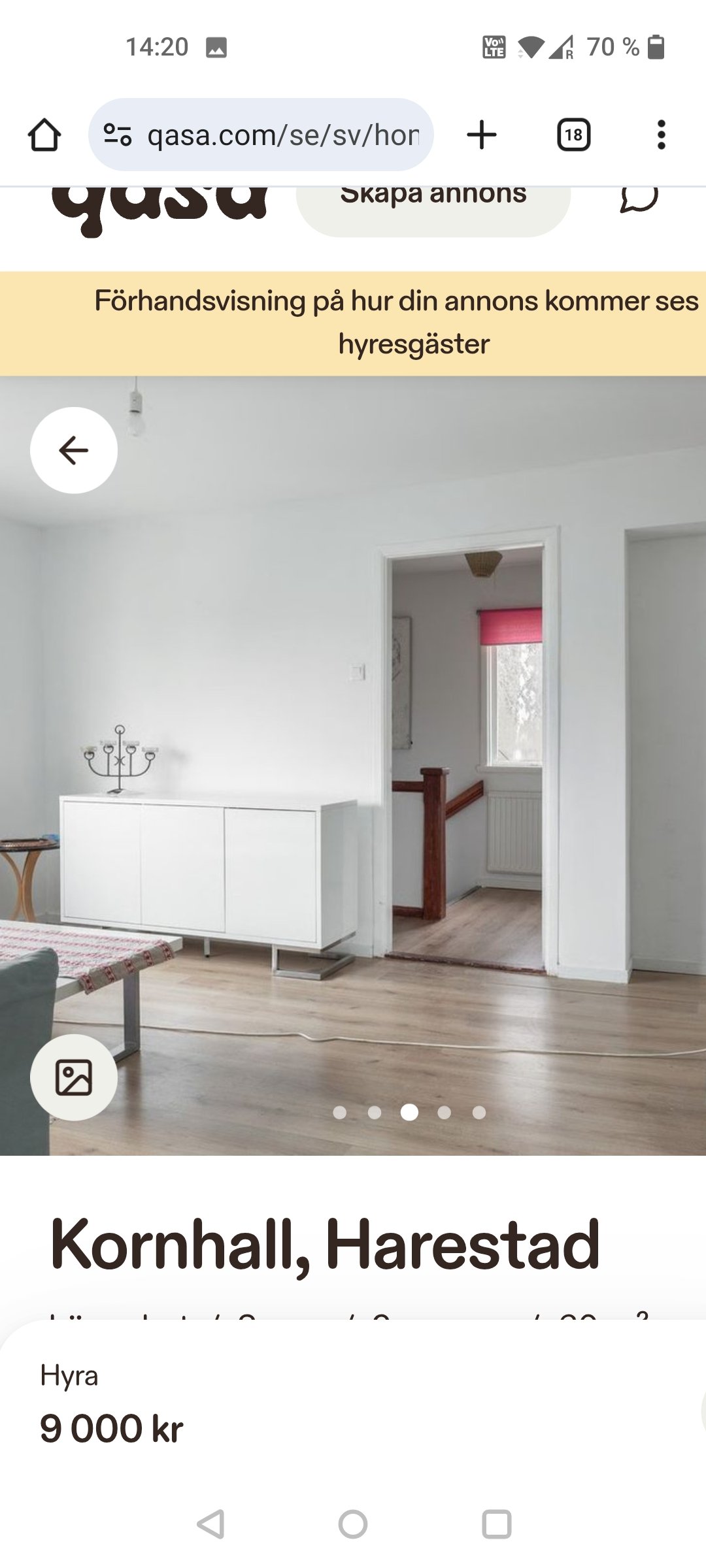Open the photo gallery icon
Screen dimensions: 706x1568
coord(74,1077)
